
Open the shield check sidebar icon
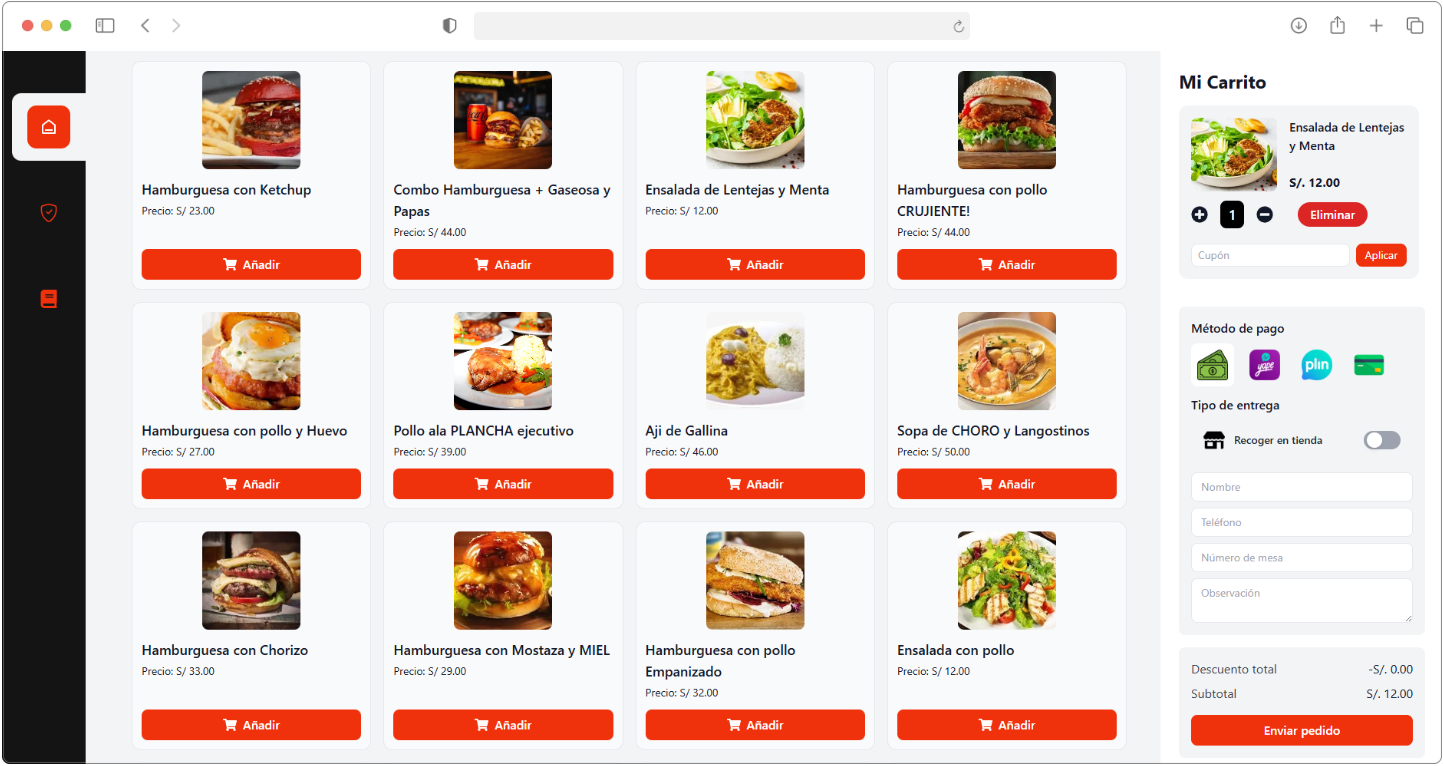(48, 212)
